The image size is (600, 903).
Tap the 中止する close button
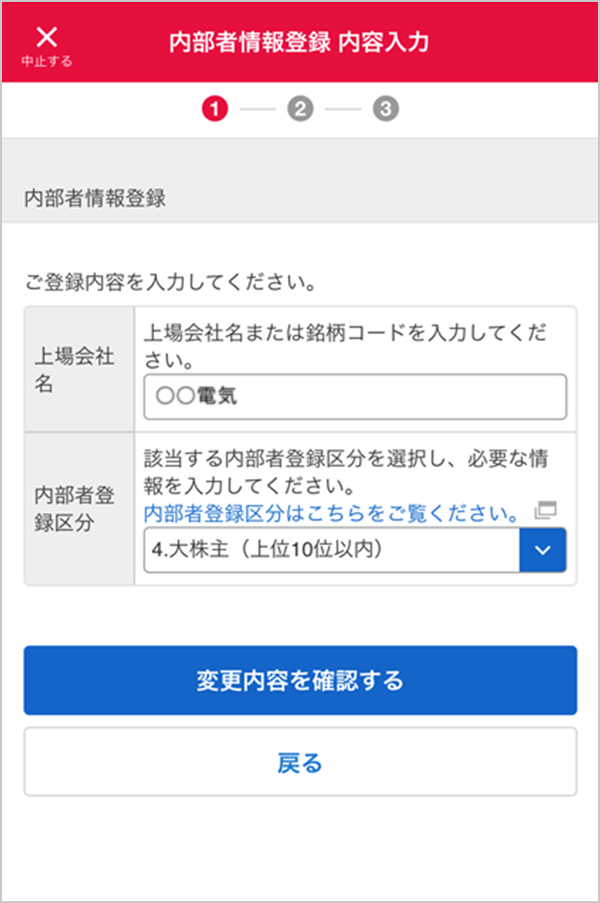[46, 44]
